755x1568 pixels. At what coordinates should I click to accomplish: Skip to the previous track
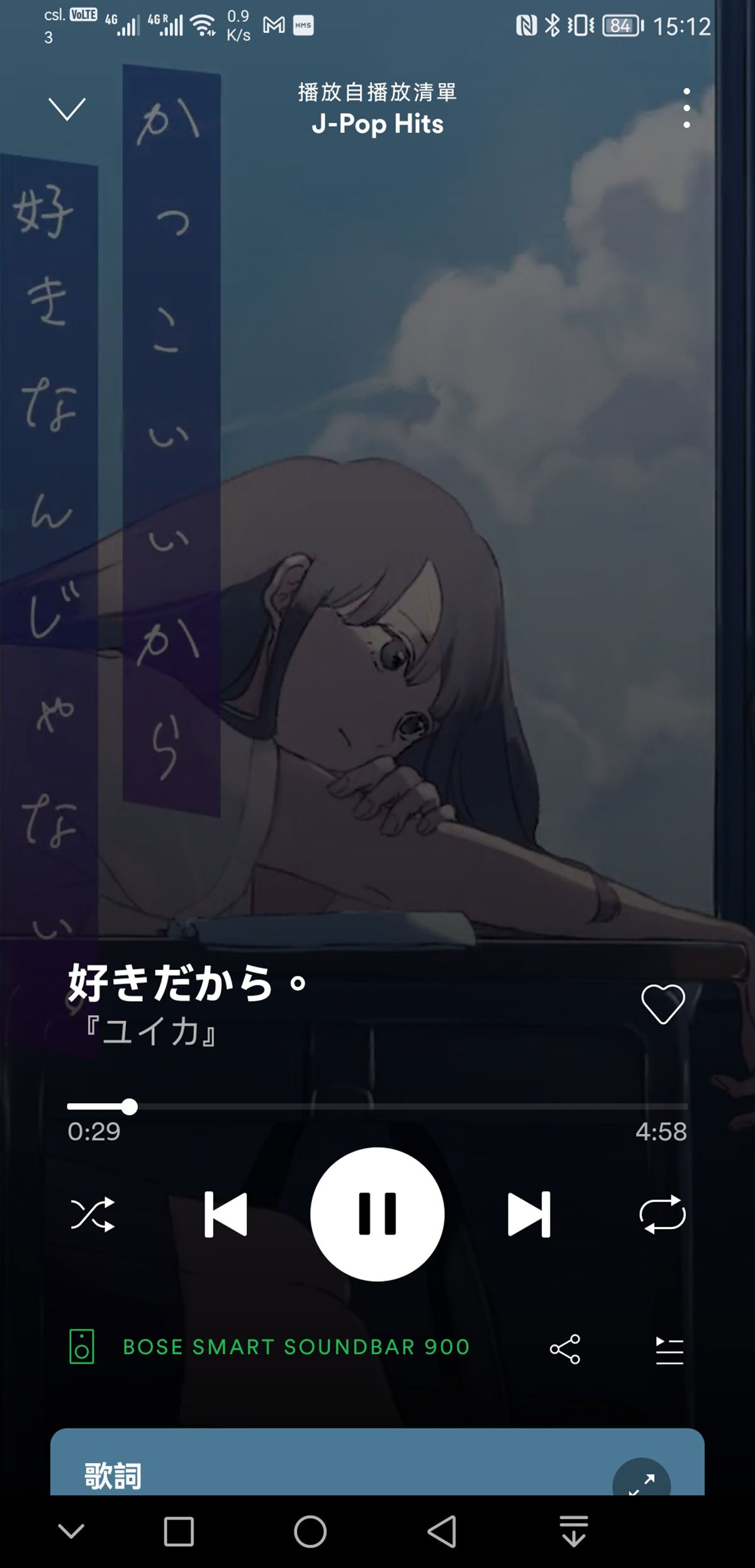pyautogui.click(x=225, y=1213)
